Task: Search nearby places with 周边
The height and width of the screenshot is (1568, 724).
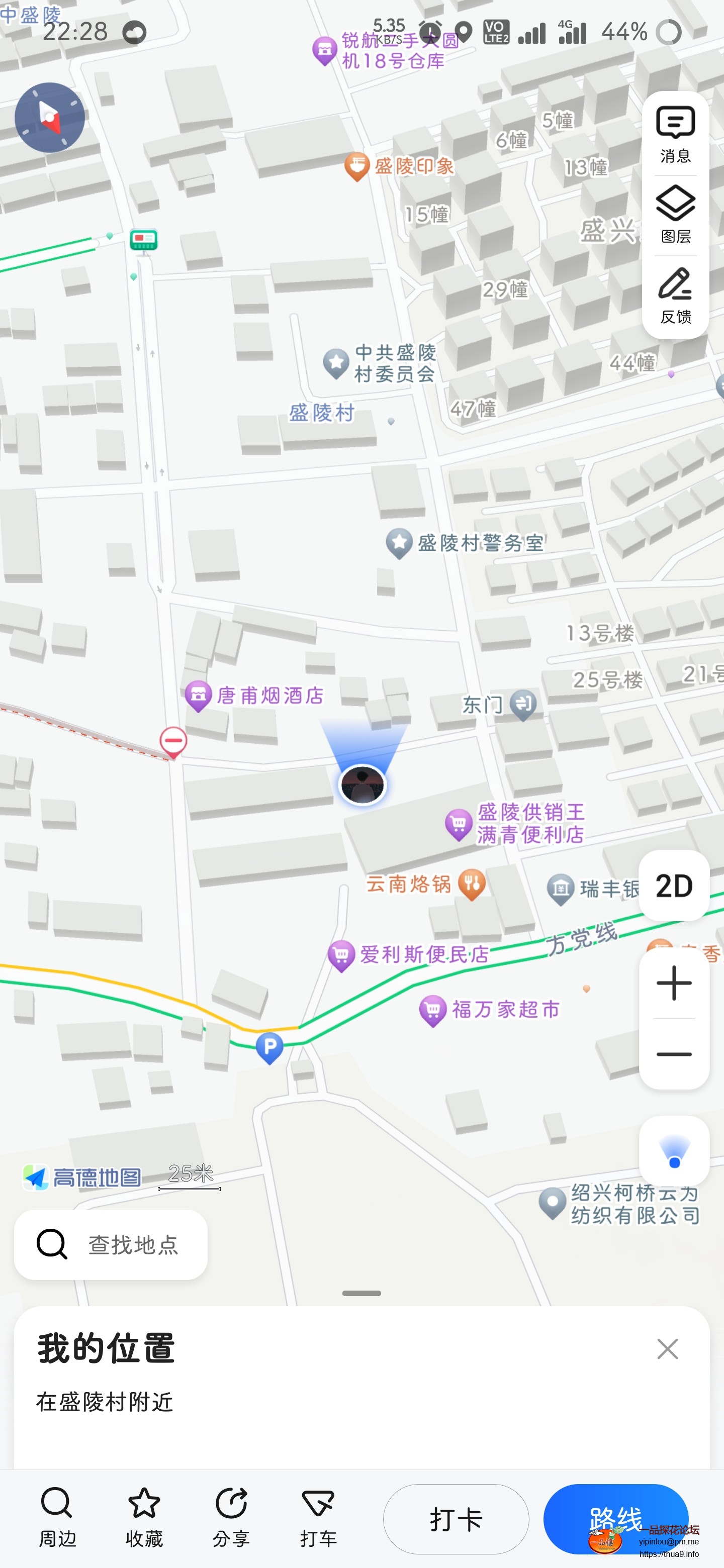Action: [57, 1517]
